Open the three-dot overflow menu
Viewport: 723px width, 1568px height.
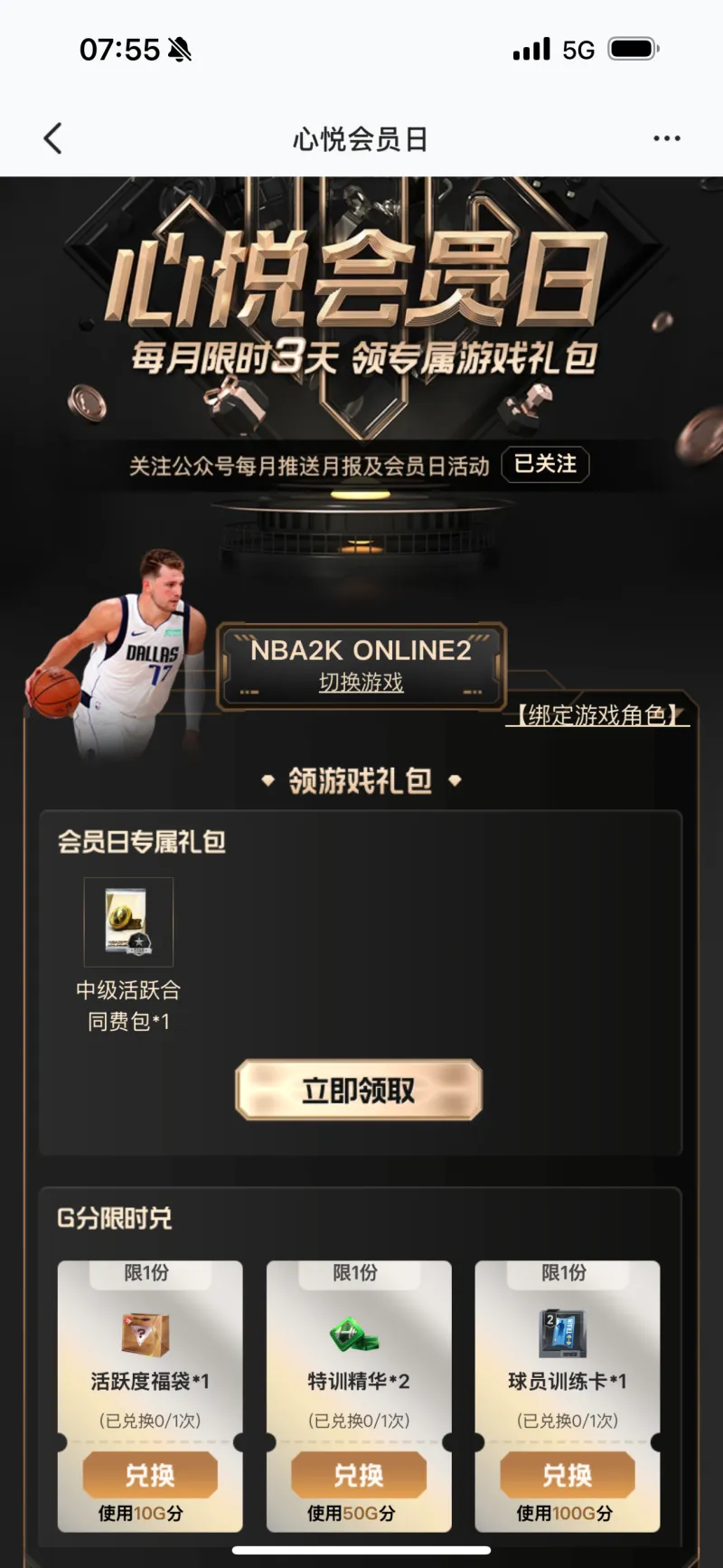666,138
